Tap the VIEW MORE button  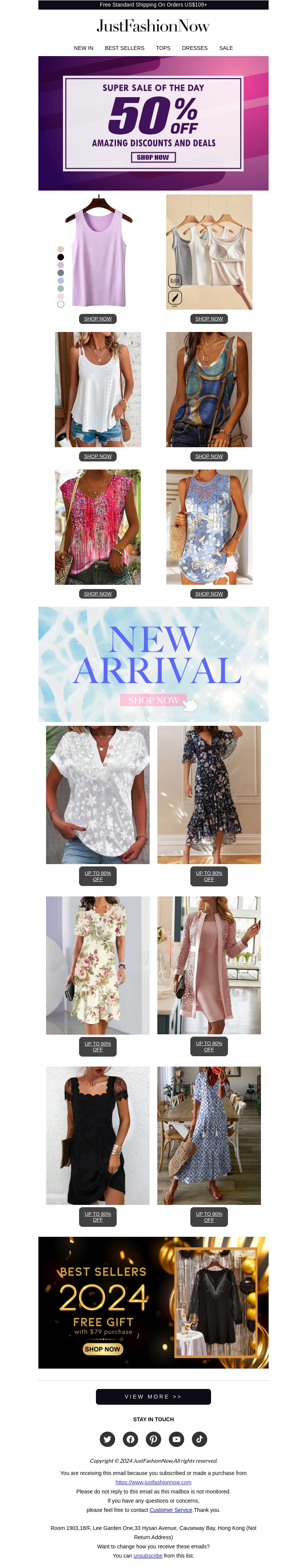[153, 1396]
